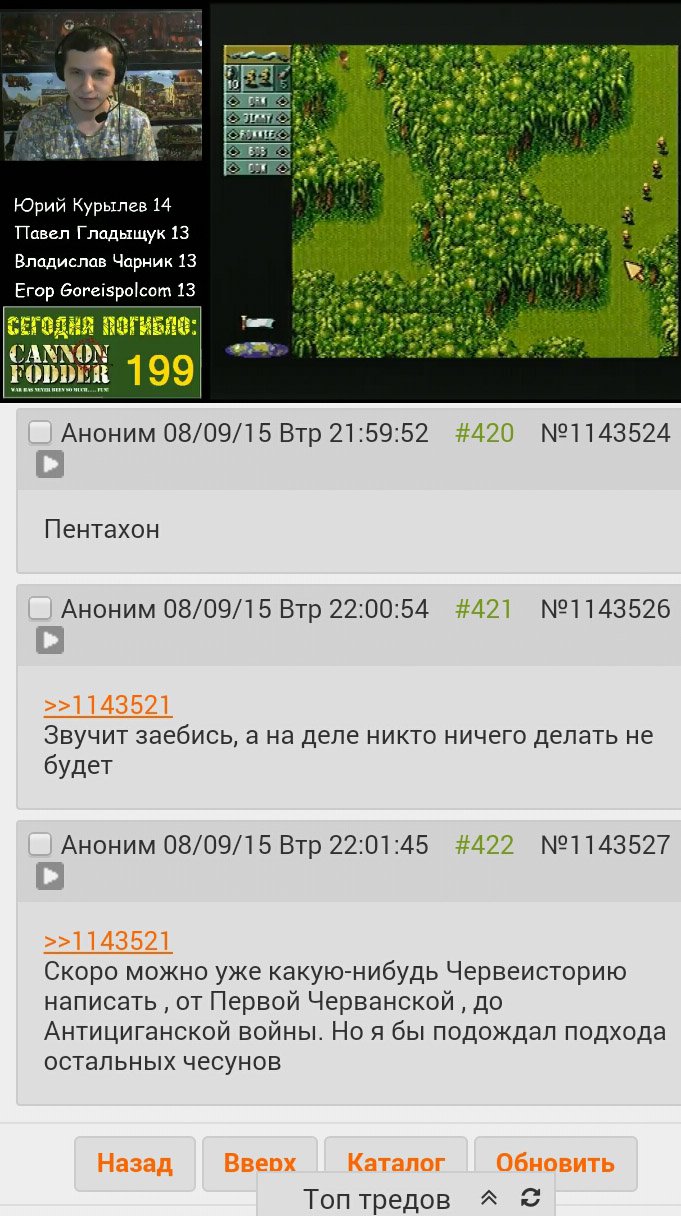This screenshot has width=681, height=1216.
Task: Expand the Топ тредов panel arrows
Action: [x=489, y=1198]
